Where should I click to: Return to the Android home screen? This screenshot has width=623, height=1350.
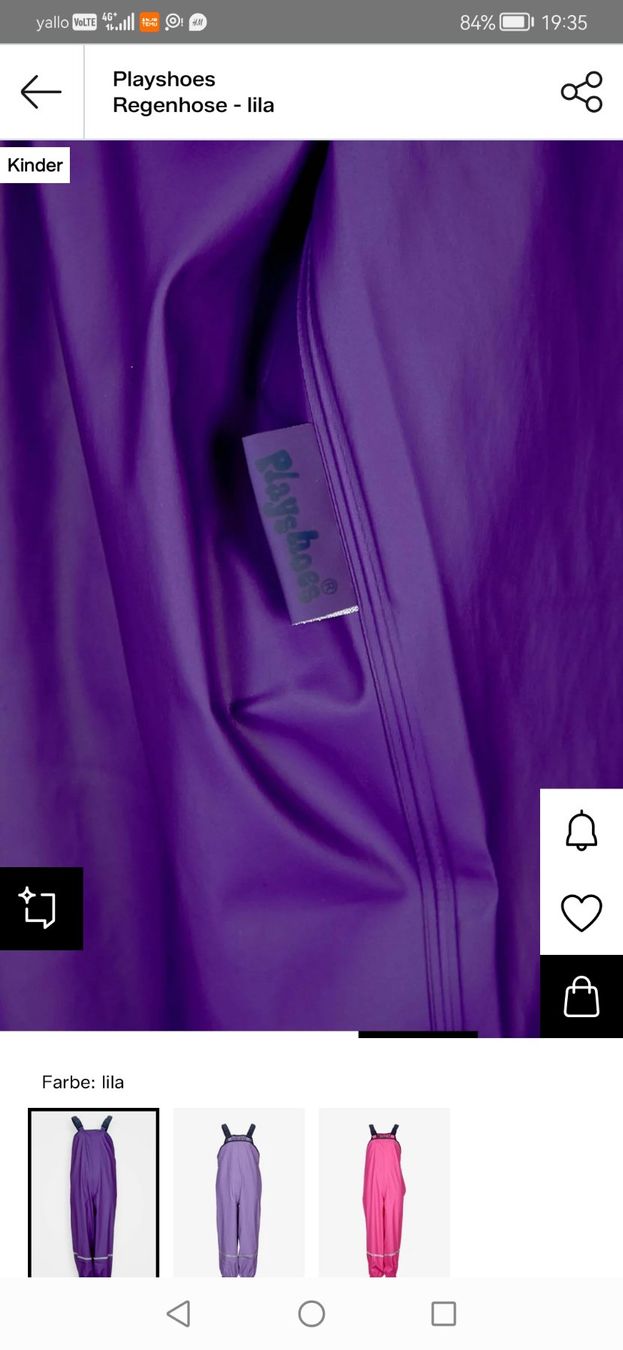311,1313
